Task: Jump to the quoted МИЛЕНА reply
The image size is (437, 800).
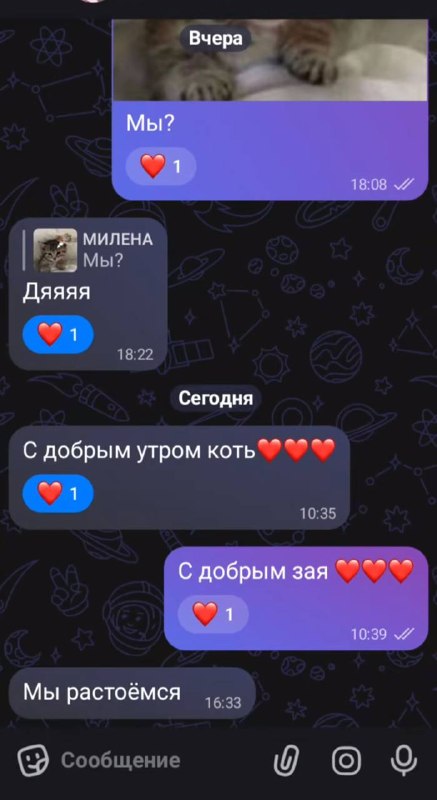Action: point(89,250)
